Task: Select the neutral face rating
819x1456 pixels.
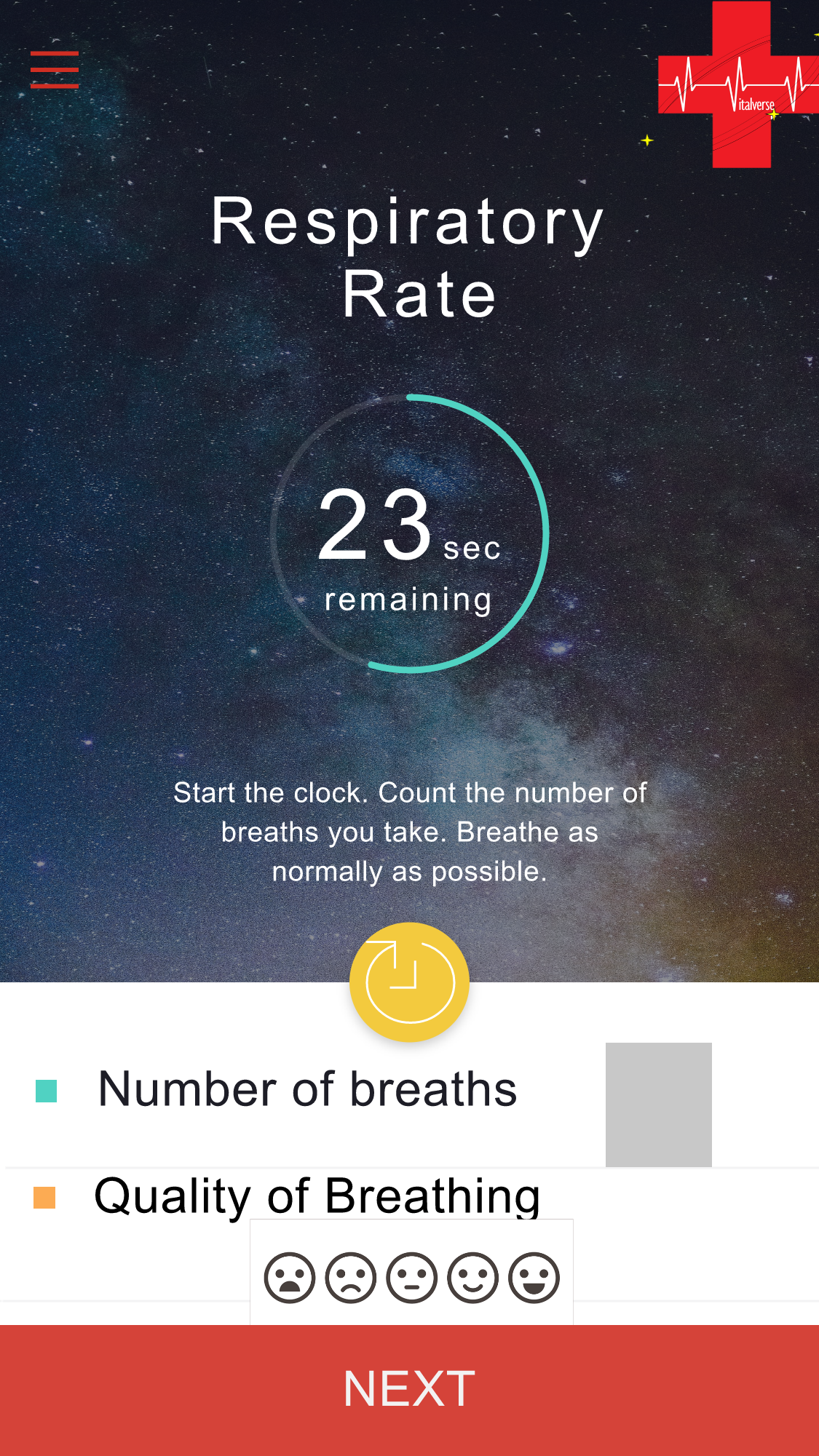Action: (412, 1278)
